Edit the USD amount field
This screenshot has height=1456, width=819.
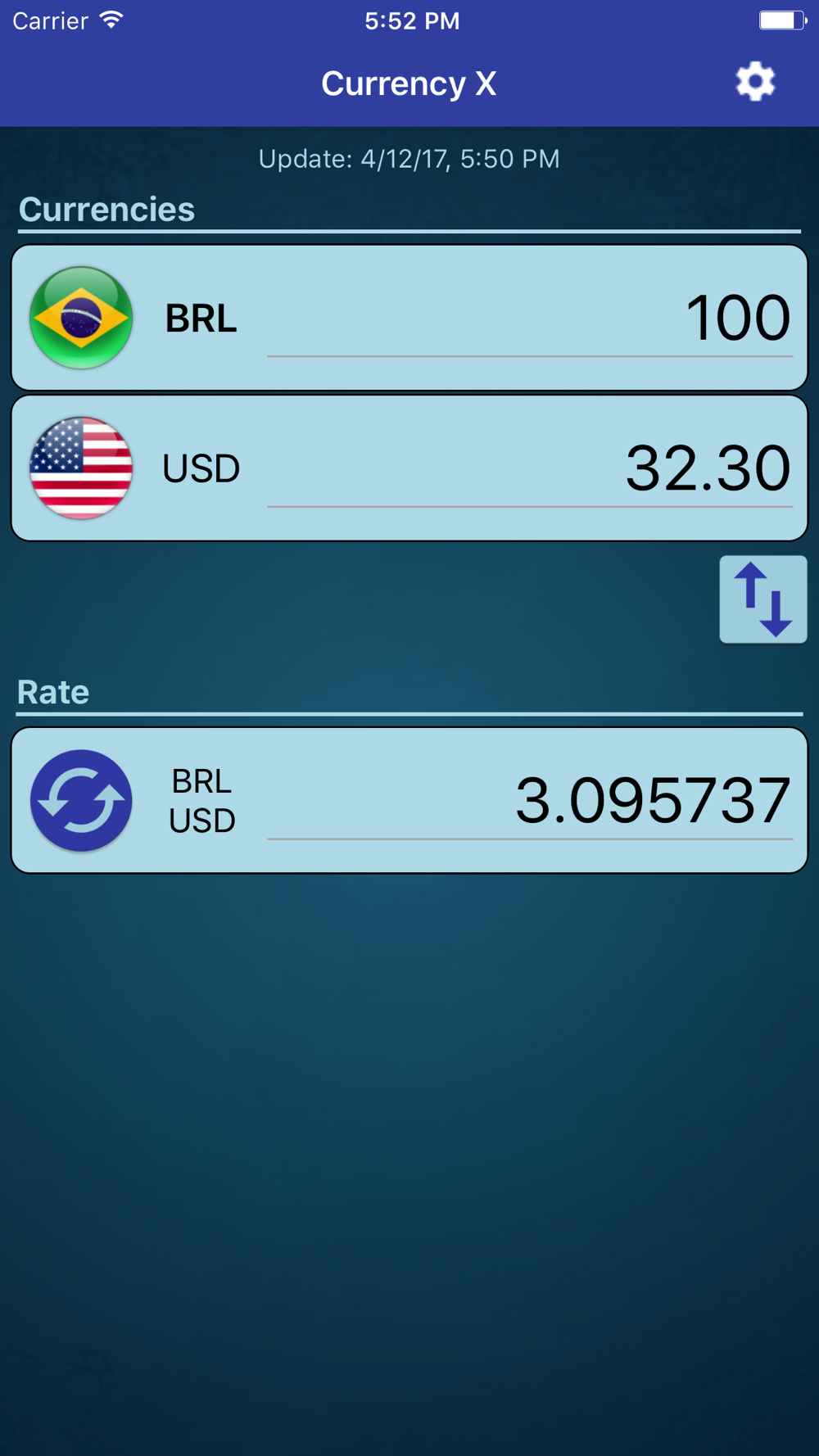pos(530,468)
